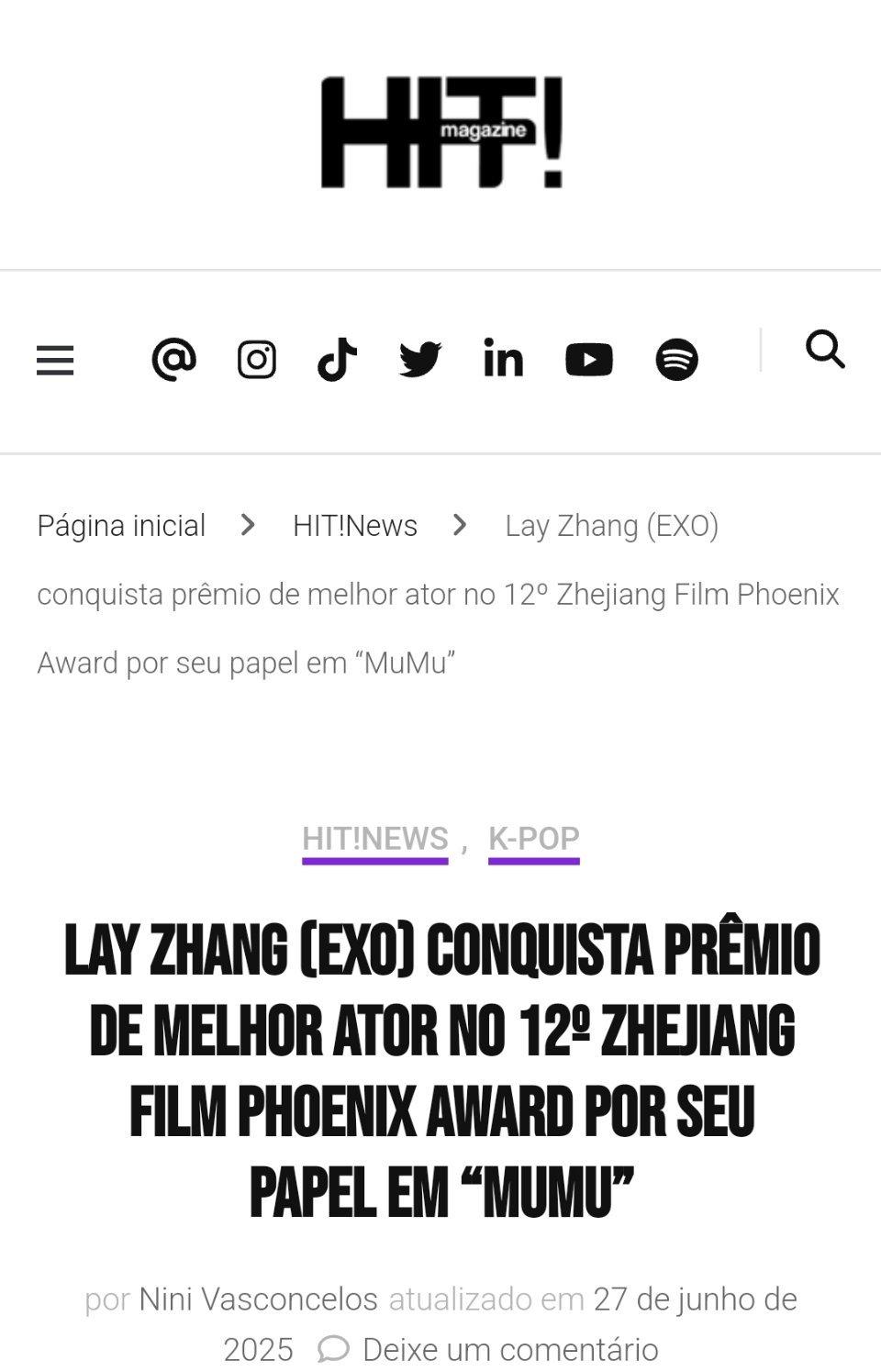Screen dimensions: 881x1372
Task: Open the Threads profile icon
Action: (x=173, y=359)
